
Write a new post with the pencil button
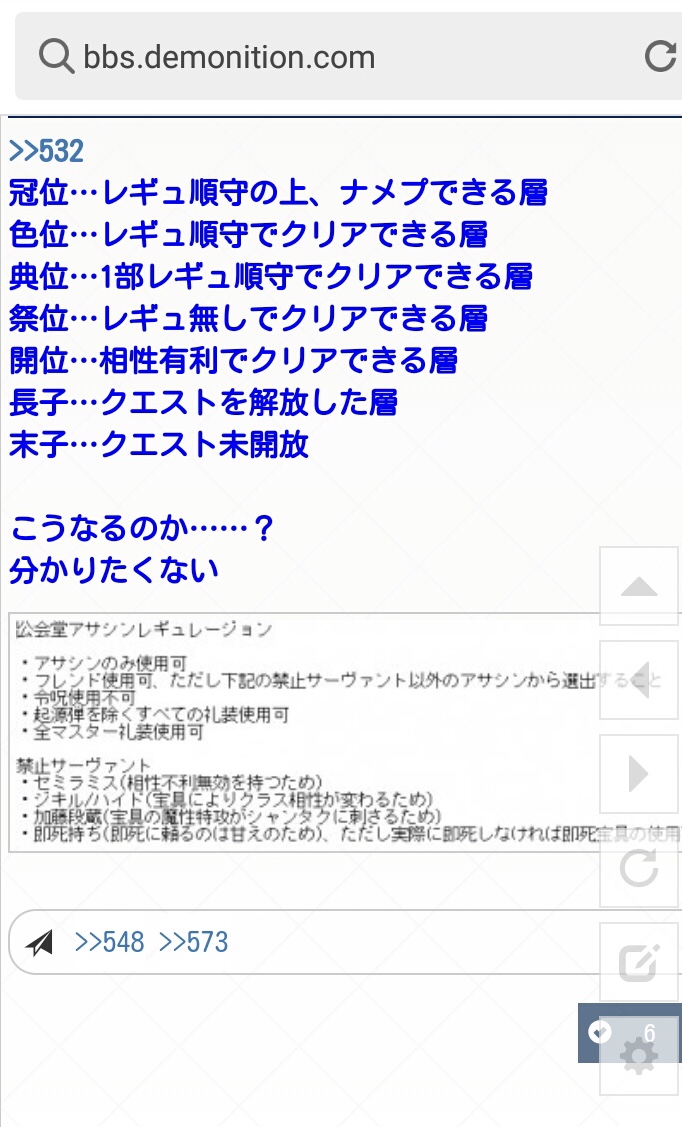[639, 962]
